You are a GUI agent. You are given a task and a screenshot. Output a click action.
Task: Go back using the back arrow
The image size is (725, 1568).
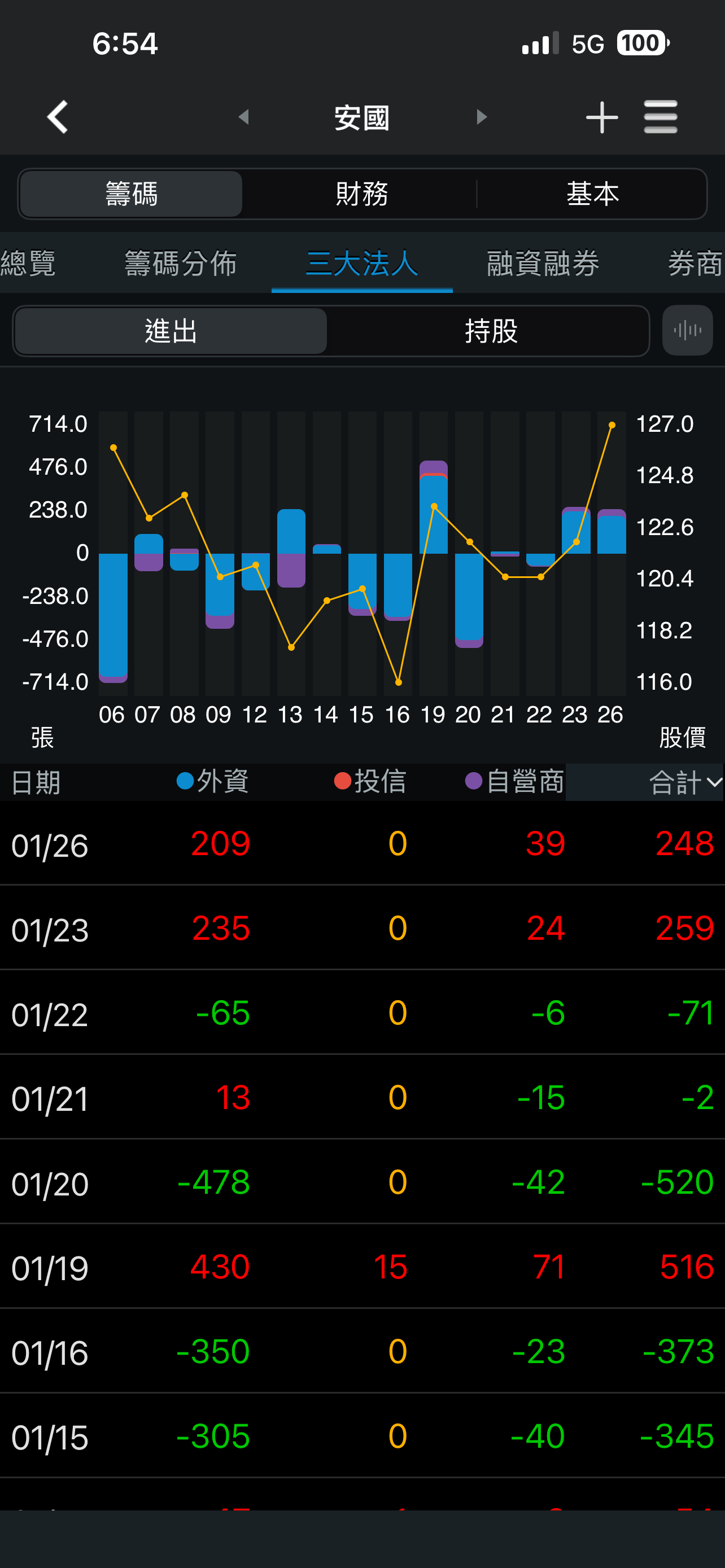pos(58,117)
